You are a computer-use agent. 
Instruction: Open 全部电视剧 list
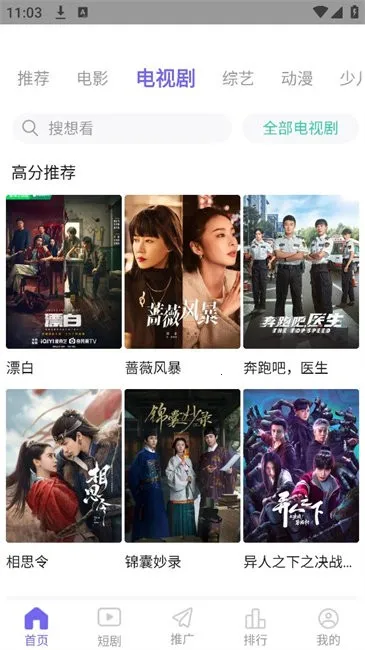click(300, 129)
